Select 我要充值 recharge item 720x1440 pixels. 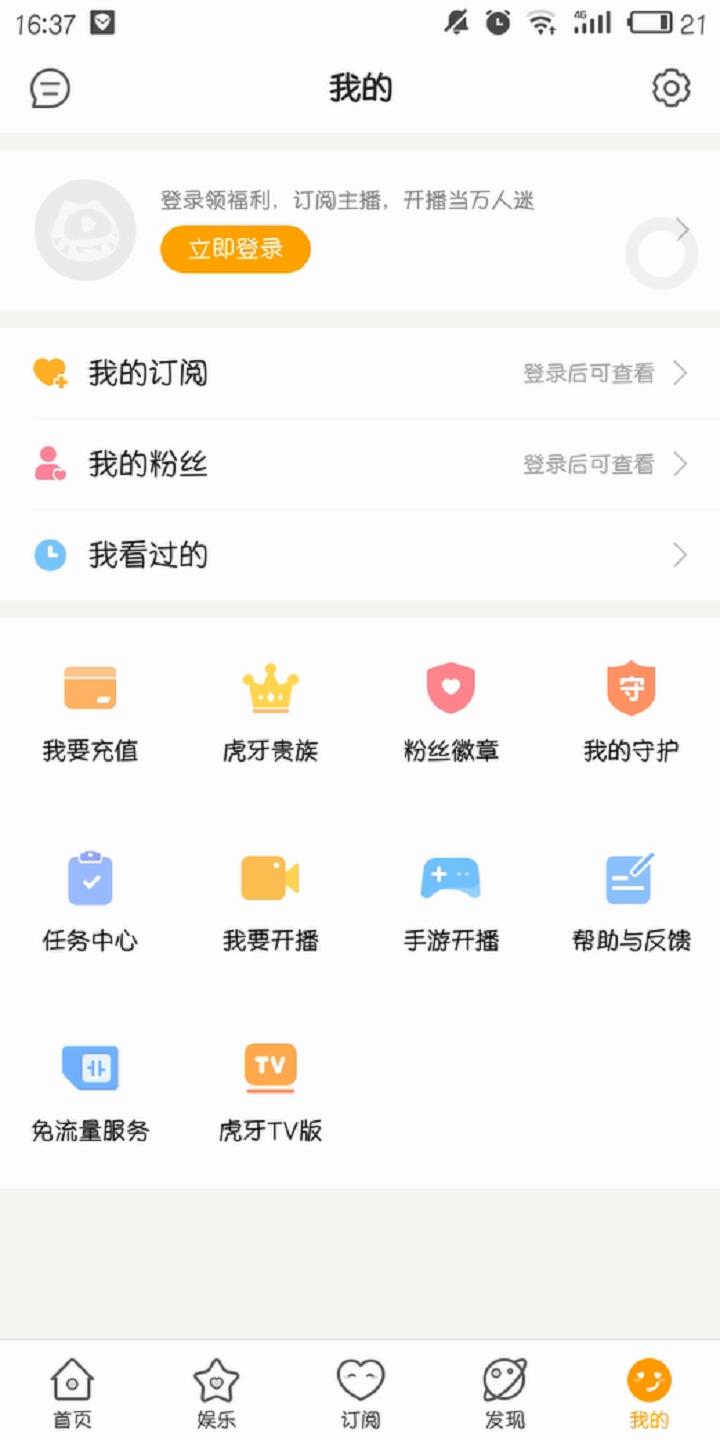(x=90, y=713)
